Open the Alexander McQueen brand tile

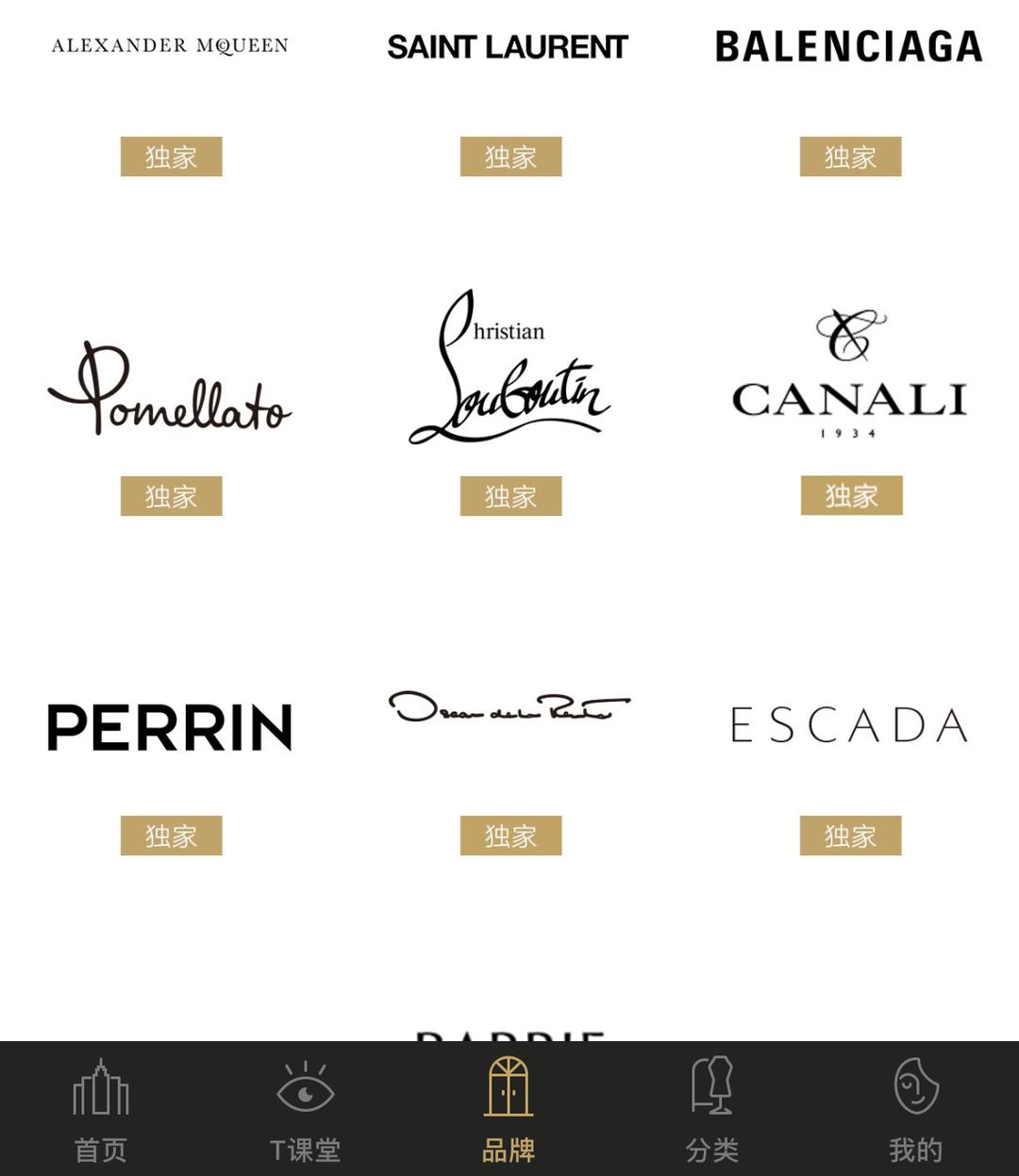click(170, 46)
